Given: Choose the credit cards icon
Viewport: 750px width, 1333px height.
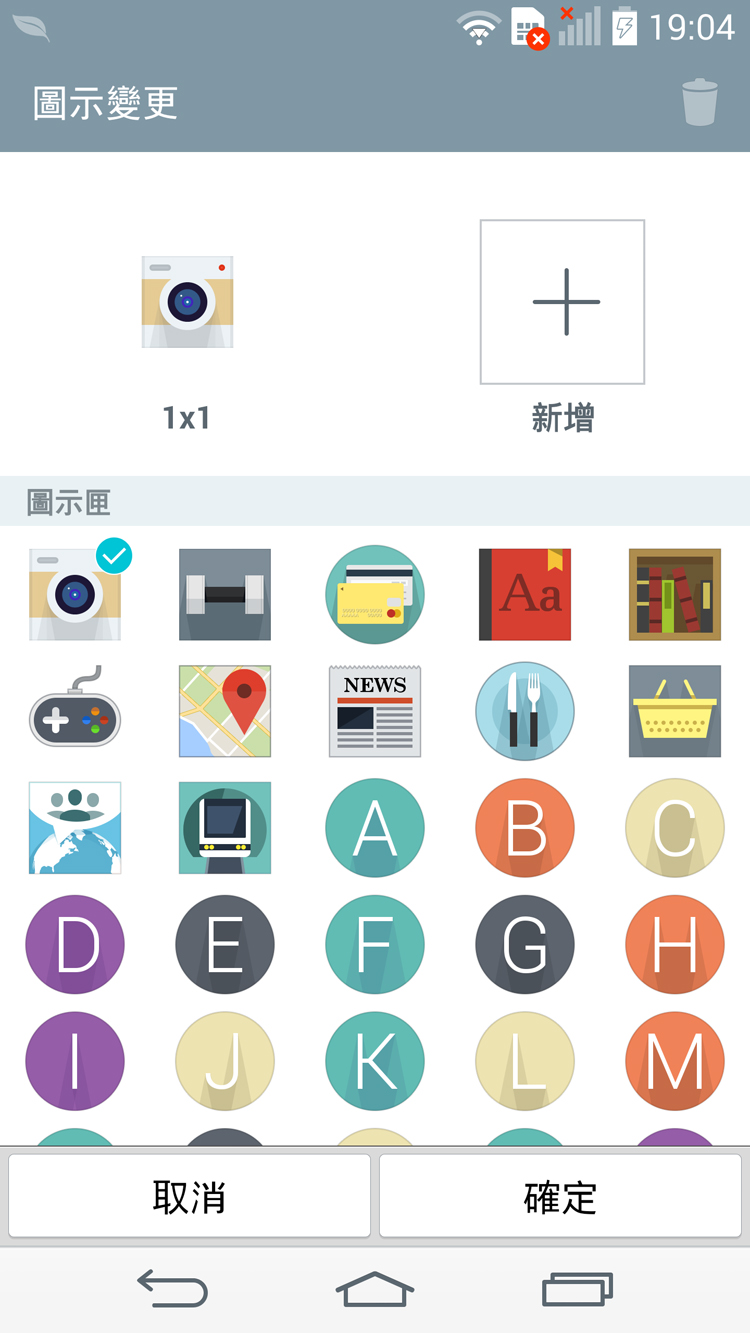Looking at the screenshot, I should pos(375,594).
